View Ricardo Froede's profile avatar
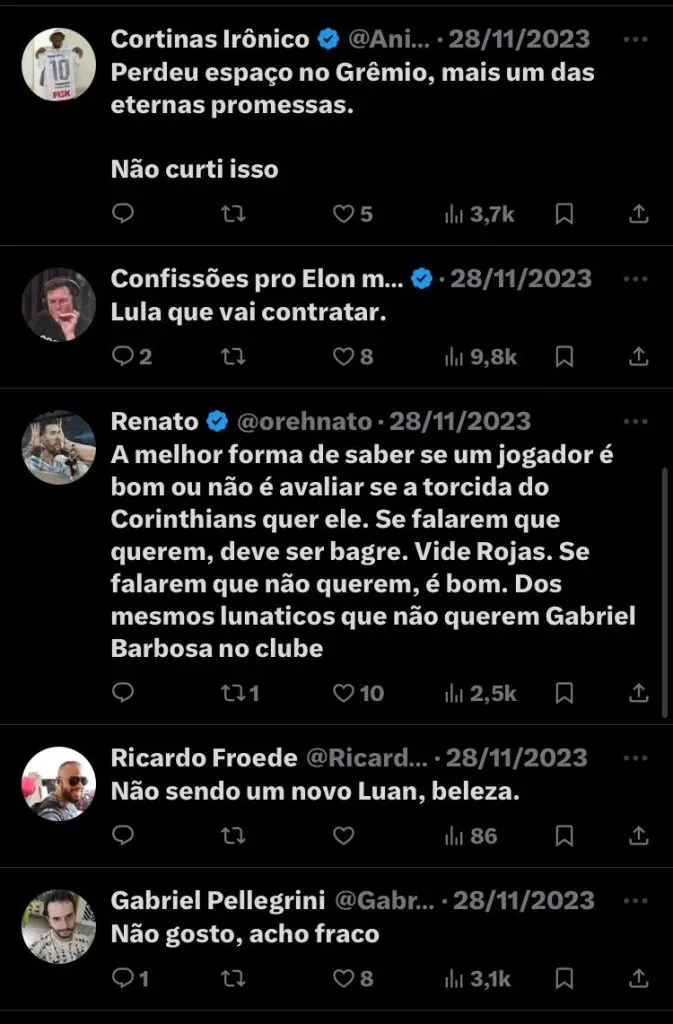The image size is (673, 1024). click(x=59, y=783)
